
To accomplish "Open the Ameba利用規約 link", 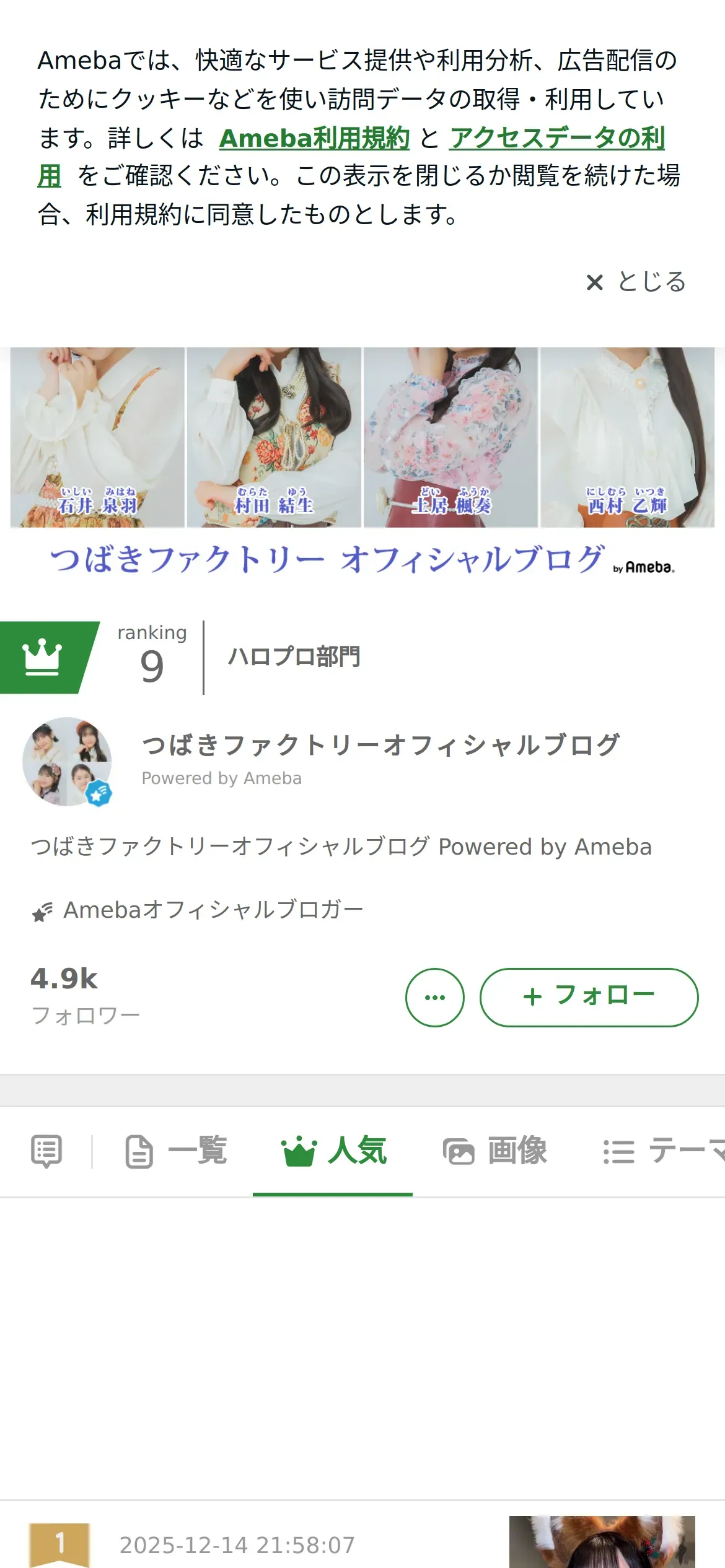I will point(314,137).
